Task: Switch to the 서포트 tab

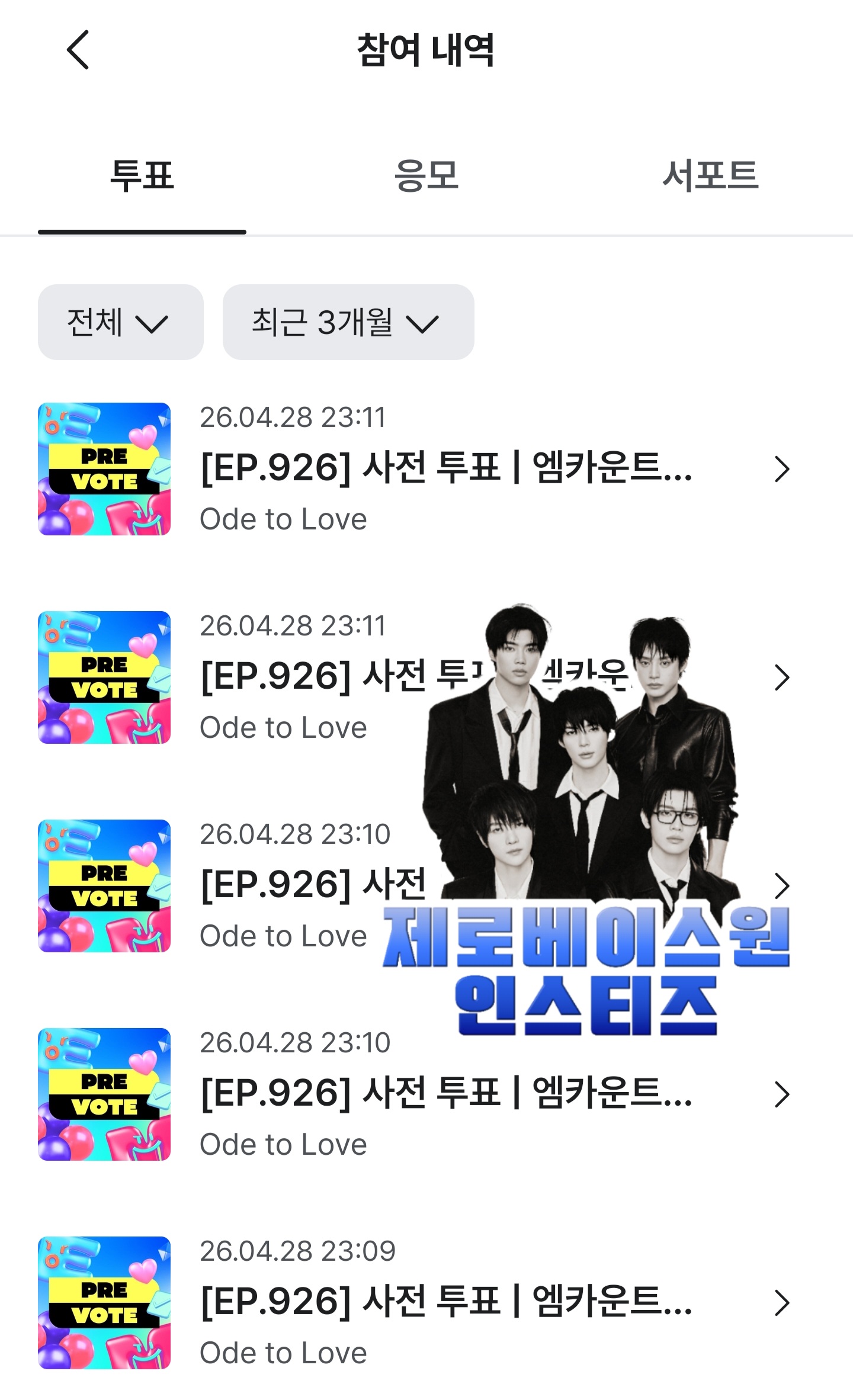Action: coord(710,176)
